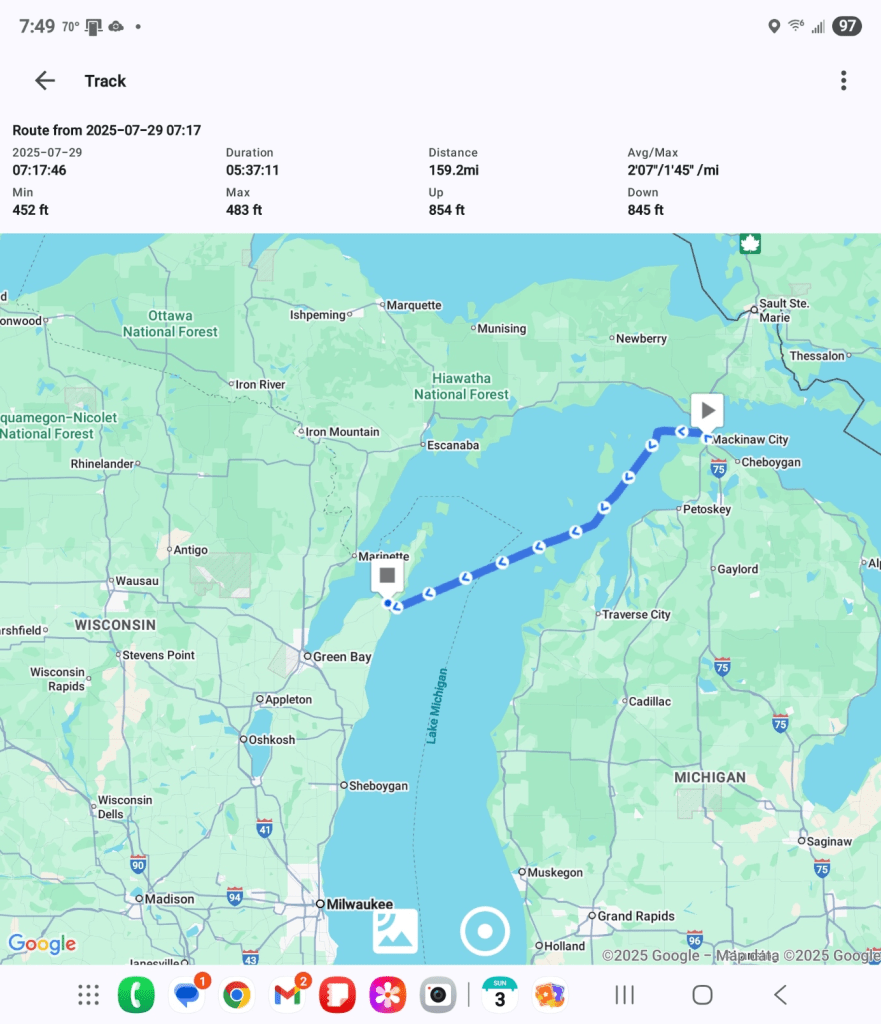Go back from the Track screen
This screenshot has width=881, height=1024.
click(x=45, y=81)
